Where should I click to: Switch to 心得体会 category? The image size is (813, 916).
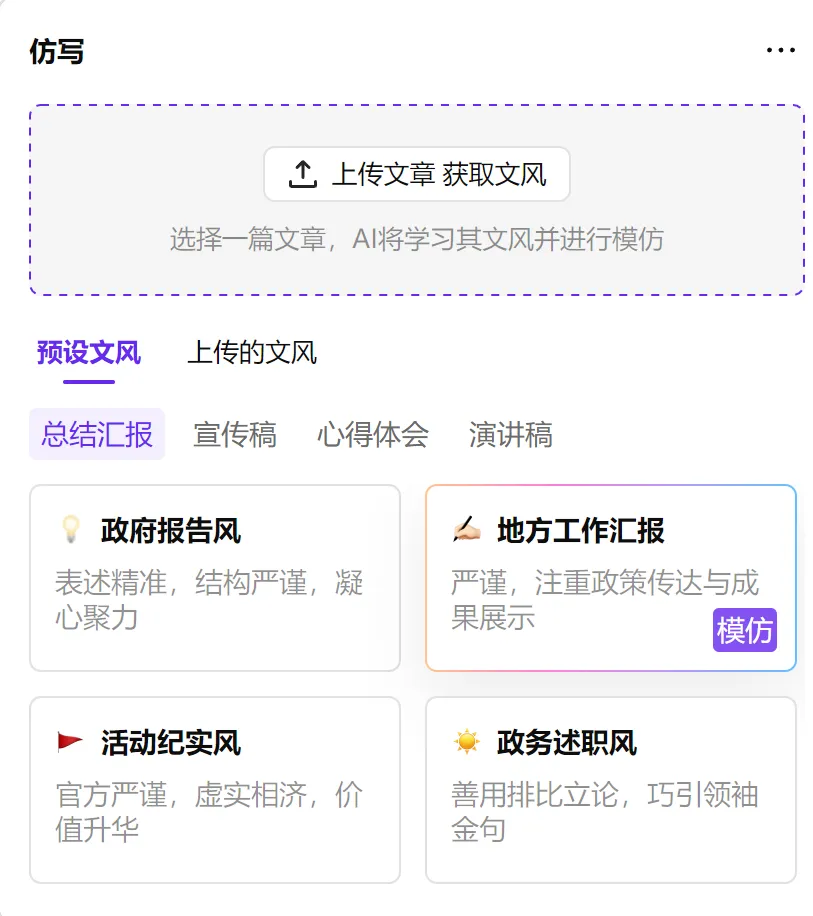tap(373, 435)
